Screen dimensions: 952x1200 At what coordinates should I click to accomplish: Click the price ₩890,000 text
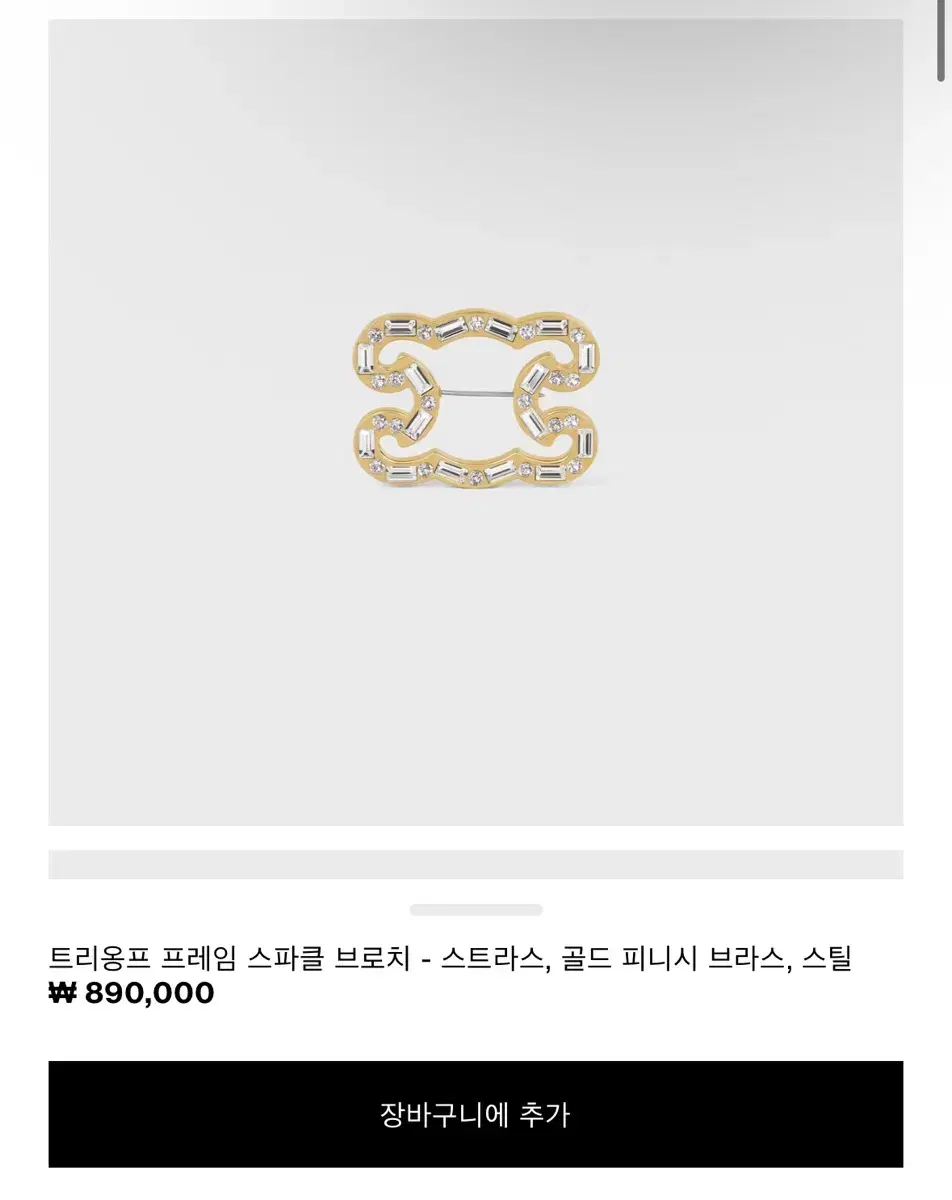131,993
